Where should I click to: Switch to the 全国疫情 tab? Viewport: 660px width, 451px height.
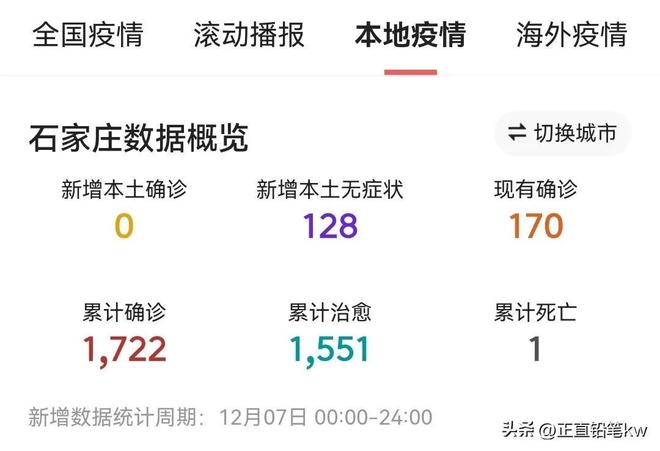tap(88, 35)
